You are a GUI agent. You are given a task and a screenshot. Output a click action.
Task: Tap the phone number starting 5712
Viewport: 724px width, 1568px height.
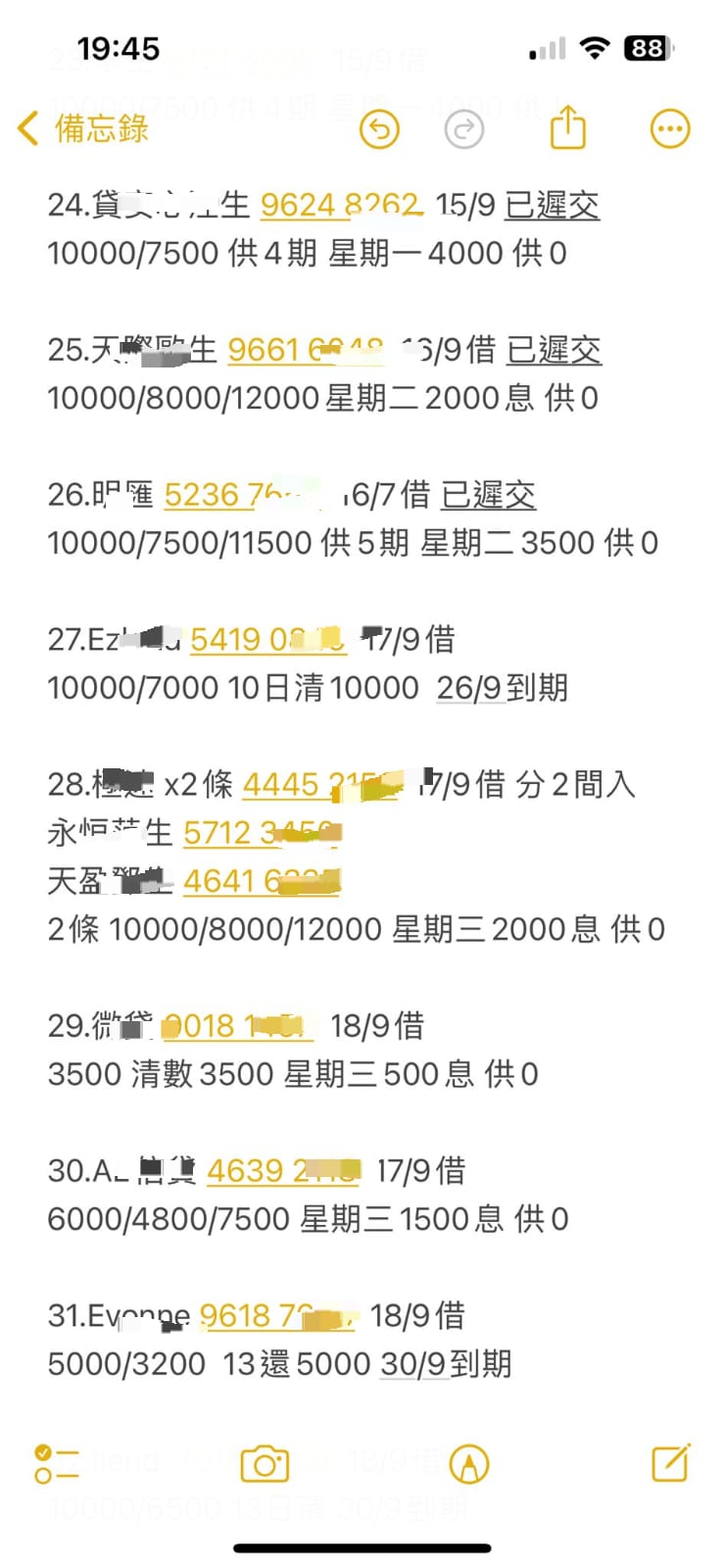click(x=260, y=833)
